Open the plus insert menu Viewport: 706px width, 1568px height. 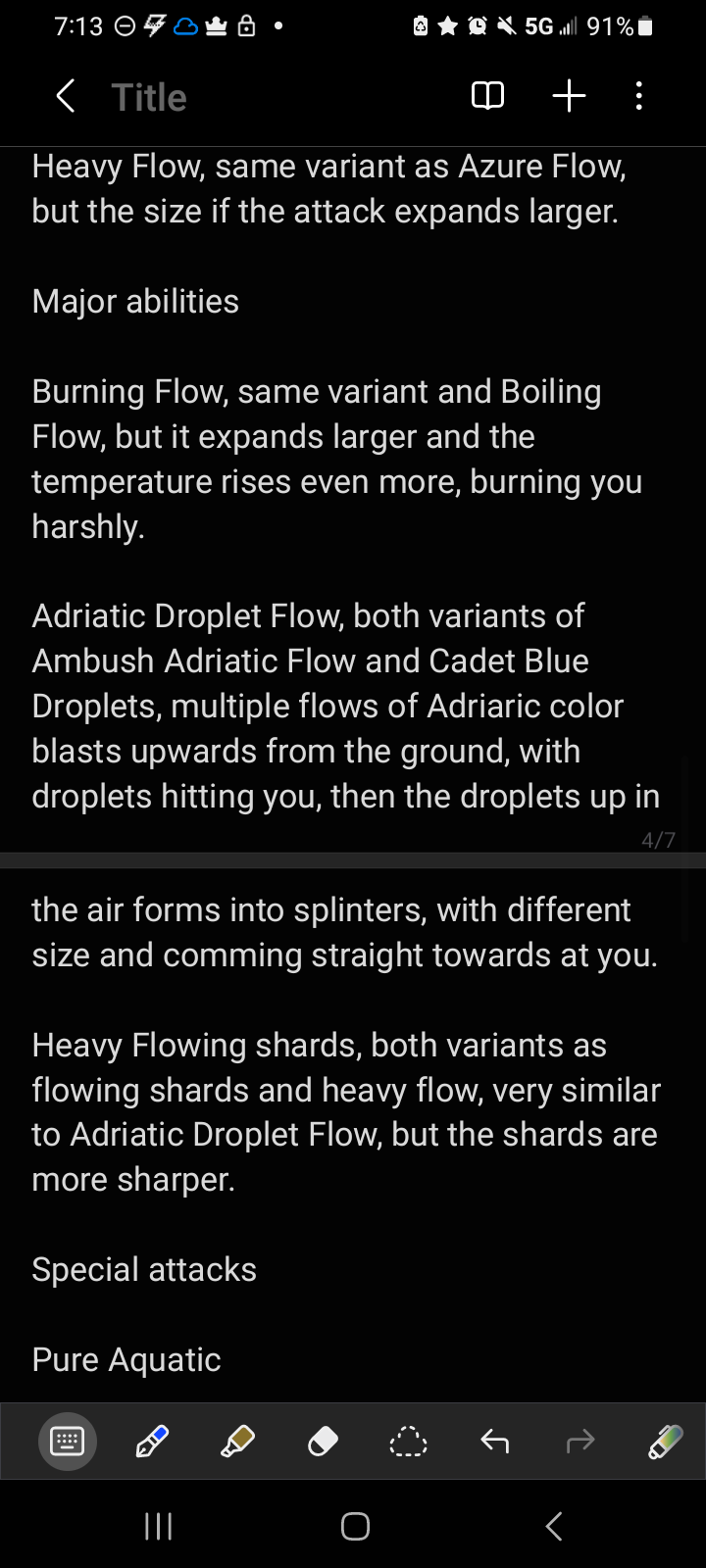click(x=569, y=96)
